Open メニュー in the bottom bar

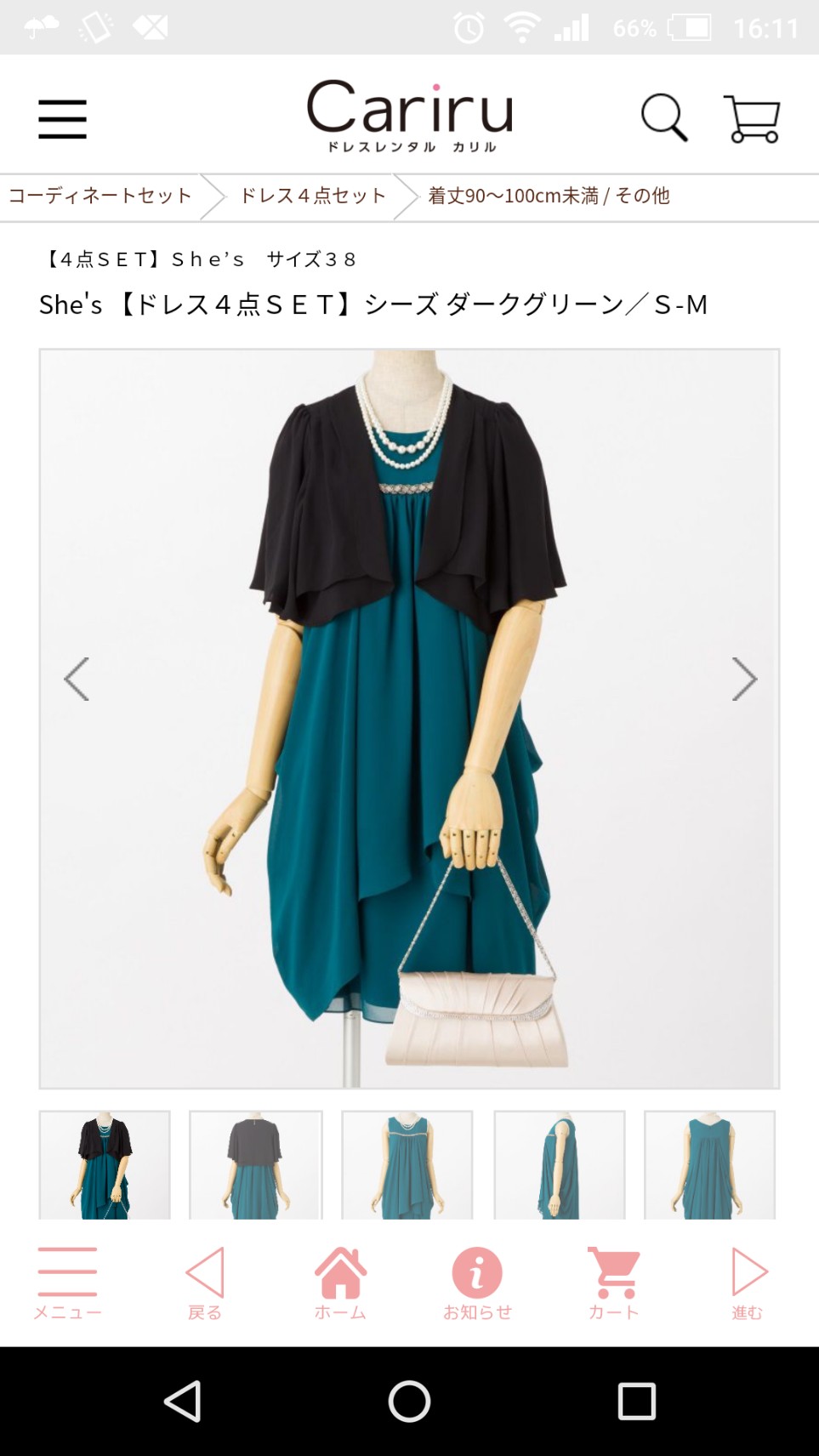coord(67,1283)
